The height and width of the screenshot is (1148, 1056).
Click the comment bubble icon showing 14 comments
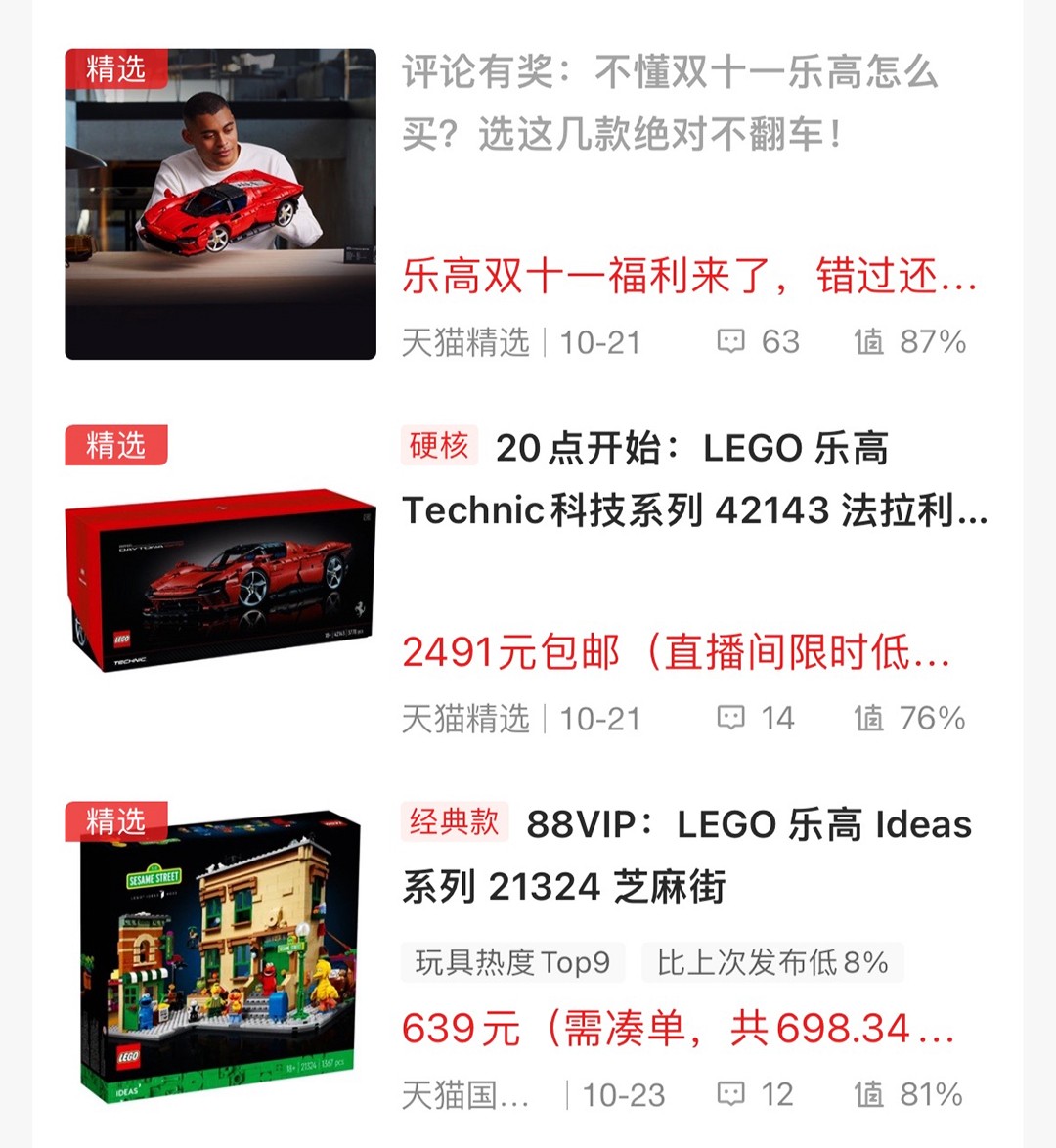[733, 718]
